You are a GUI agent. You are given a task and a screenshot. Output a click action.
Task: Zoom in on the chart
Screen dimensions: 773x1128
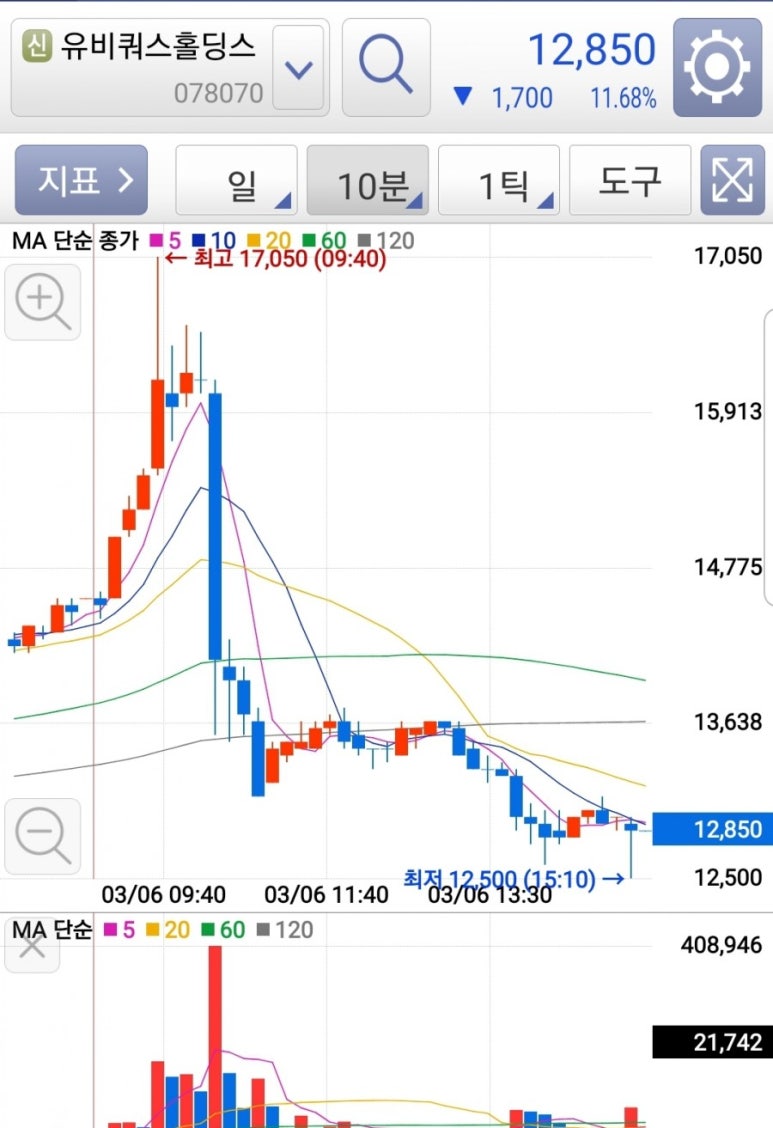pos(42,302)
